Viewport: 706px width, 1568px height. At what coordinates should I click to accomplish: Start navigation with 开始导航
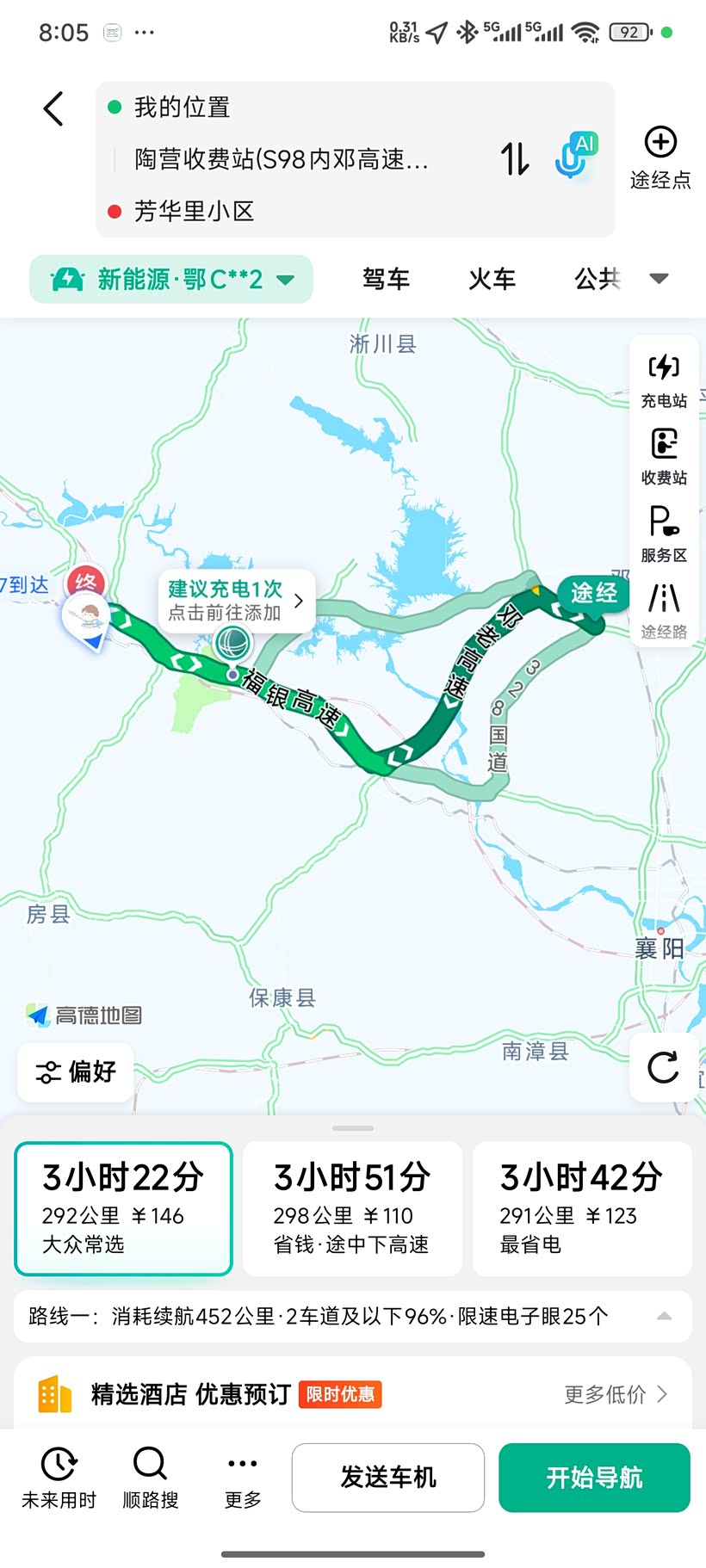pyautogui.click(x=594, y=1478)
